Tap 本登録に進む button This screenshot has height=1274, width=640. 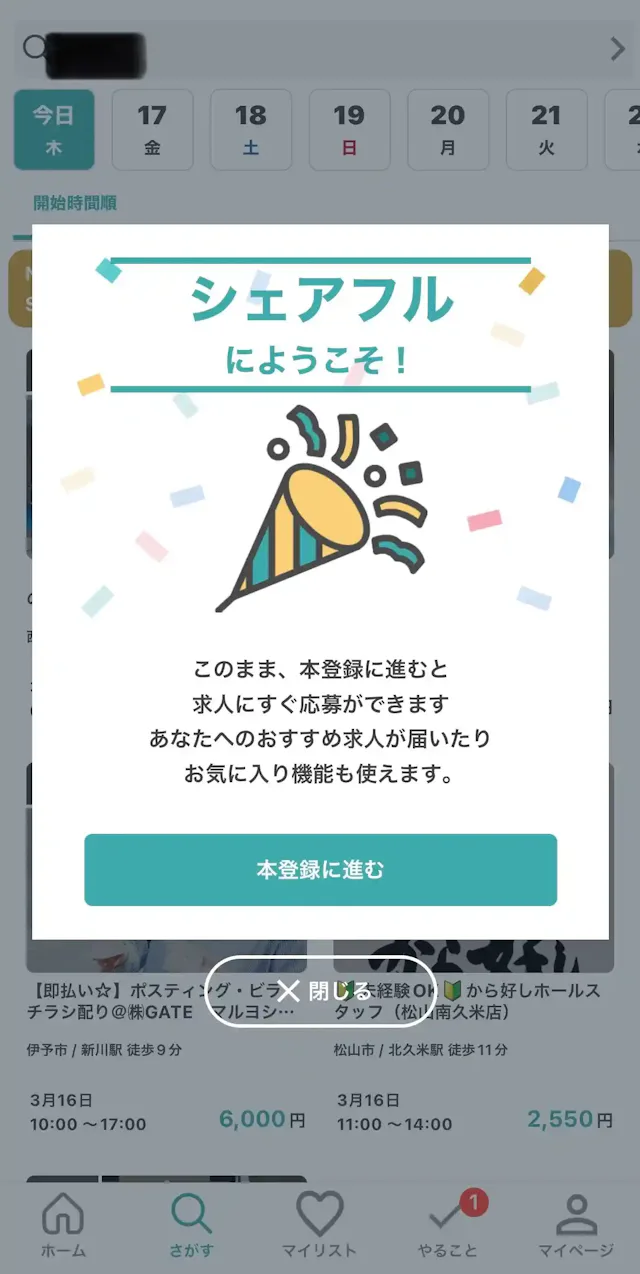click(320, 869)
